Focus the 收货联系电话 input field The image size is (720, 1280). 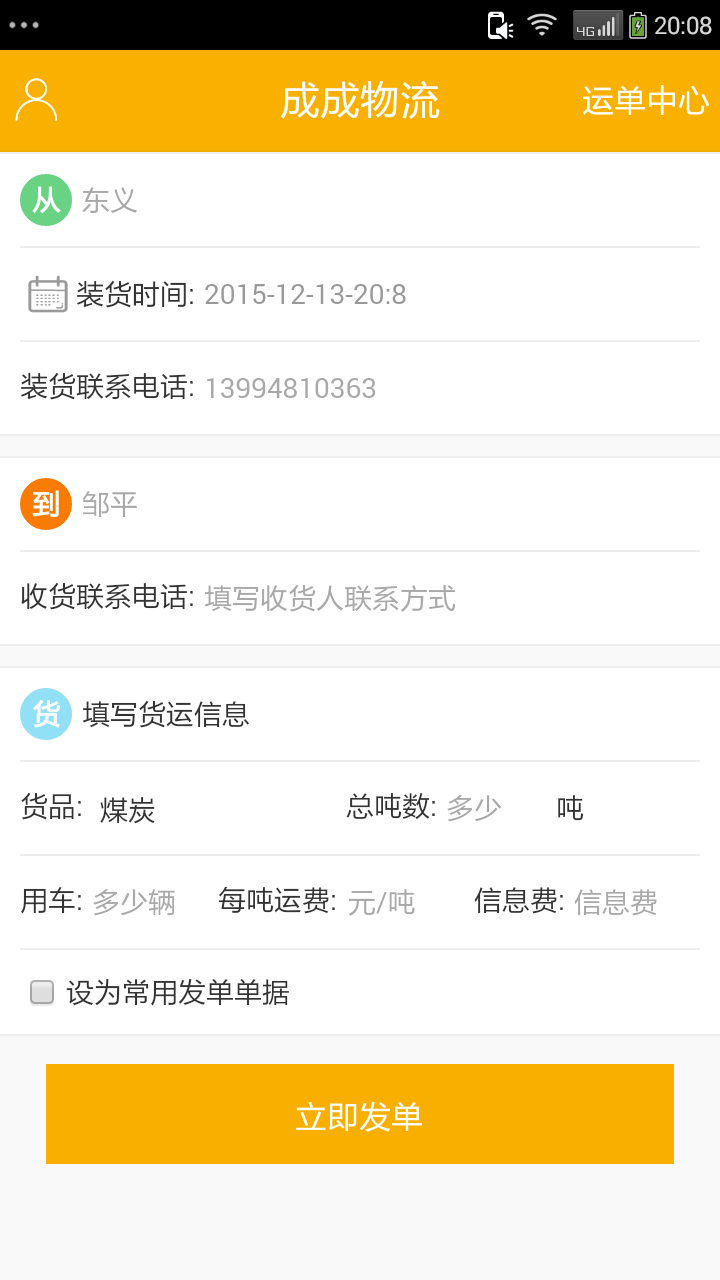click(x=330, y=598)
